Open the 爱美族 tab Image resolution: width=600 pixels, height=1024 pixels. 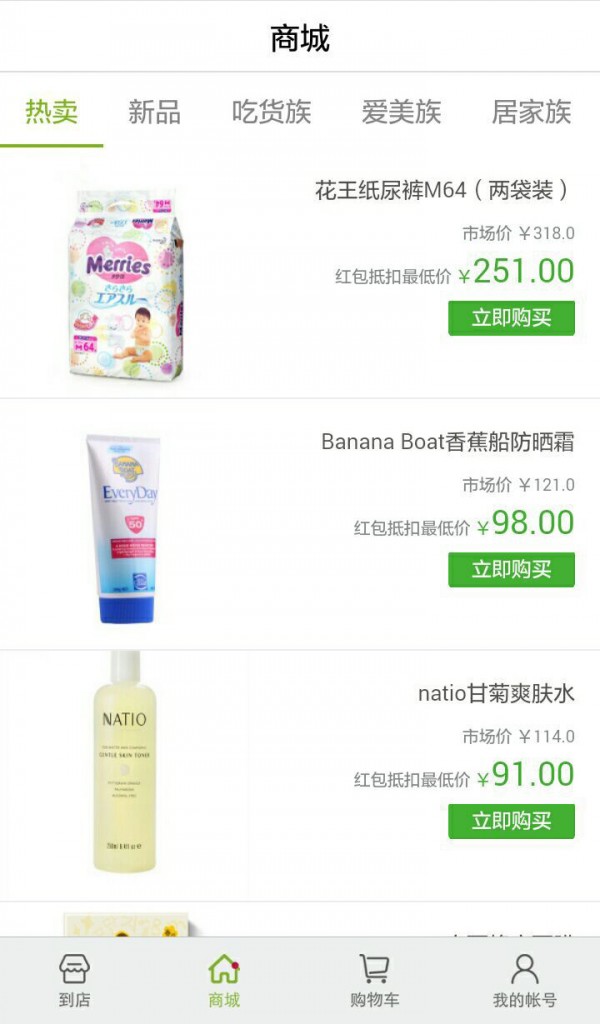(x=401, y=111)
